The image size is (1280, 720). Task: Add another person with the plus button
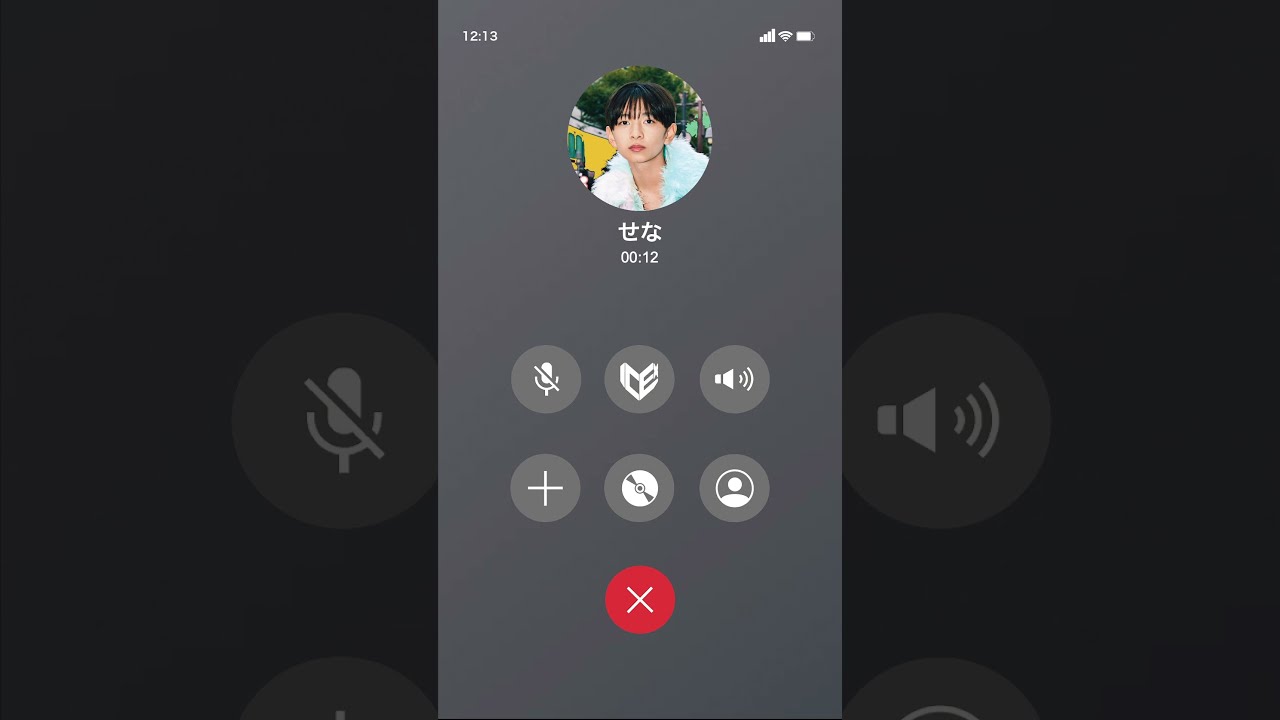(x=545, y=488)
